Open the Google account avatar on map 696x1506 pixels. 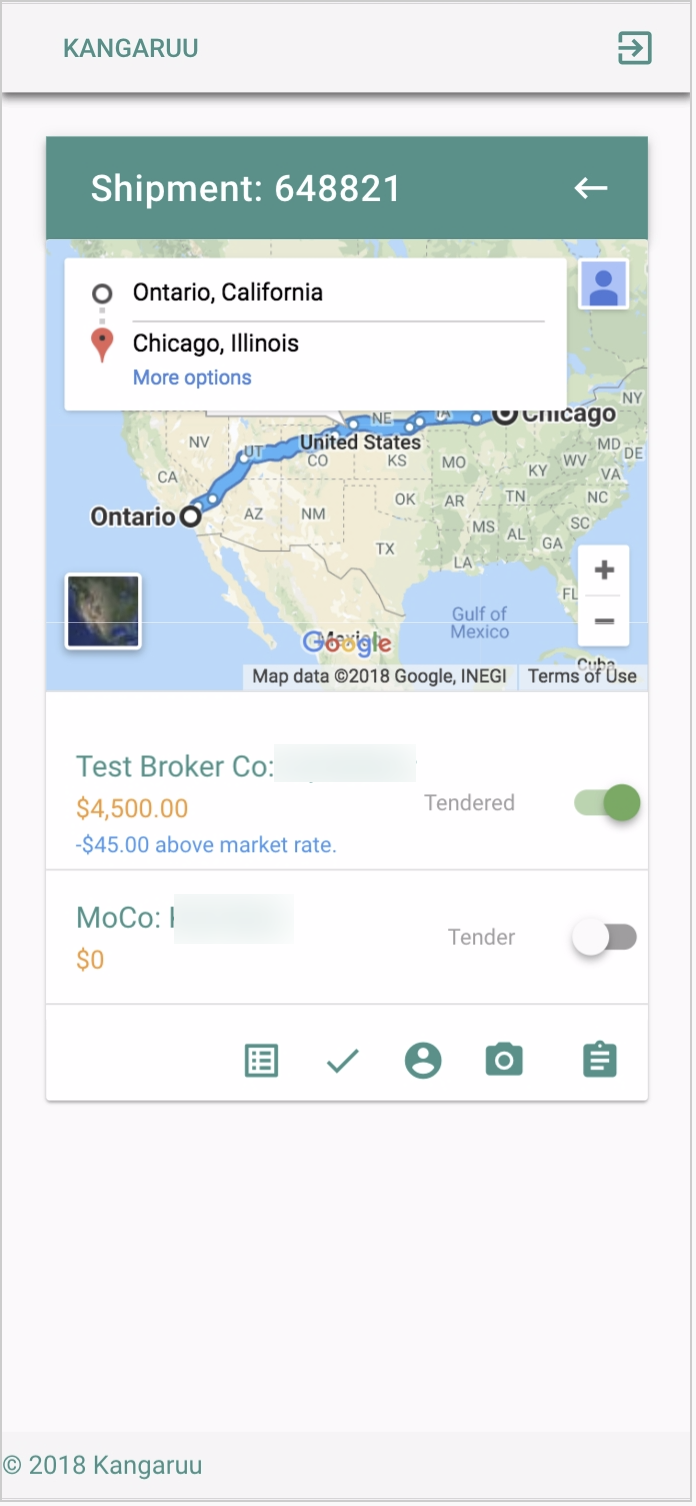[603, 285]
